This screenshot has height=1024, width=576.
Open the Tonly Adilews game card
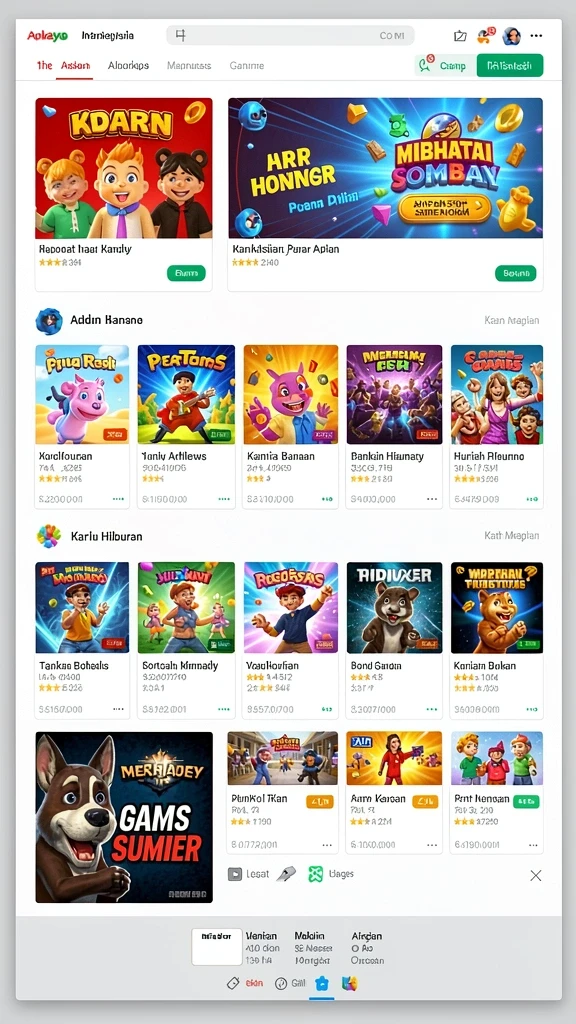point(186,426)
